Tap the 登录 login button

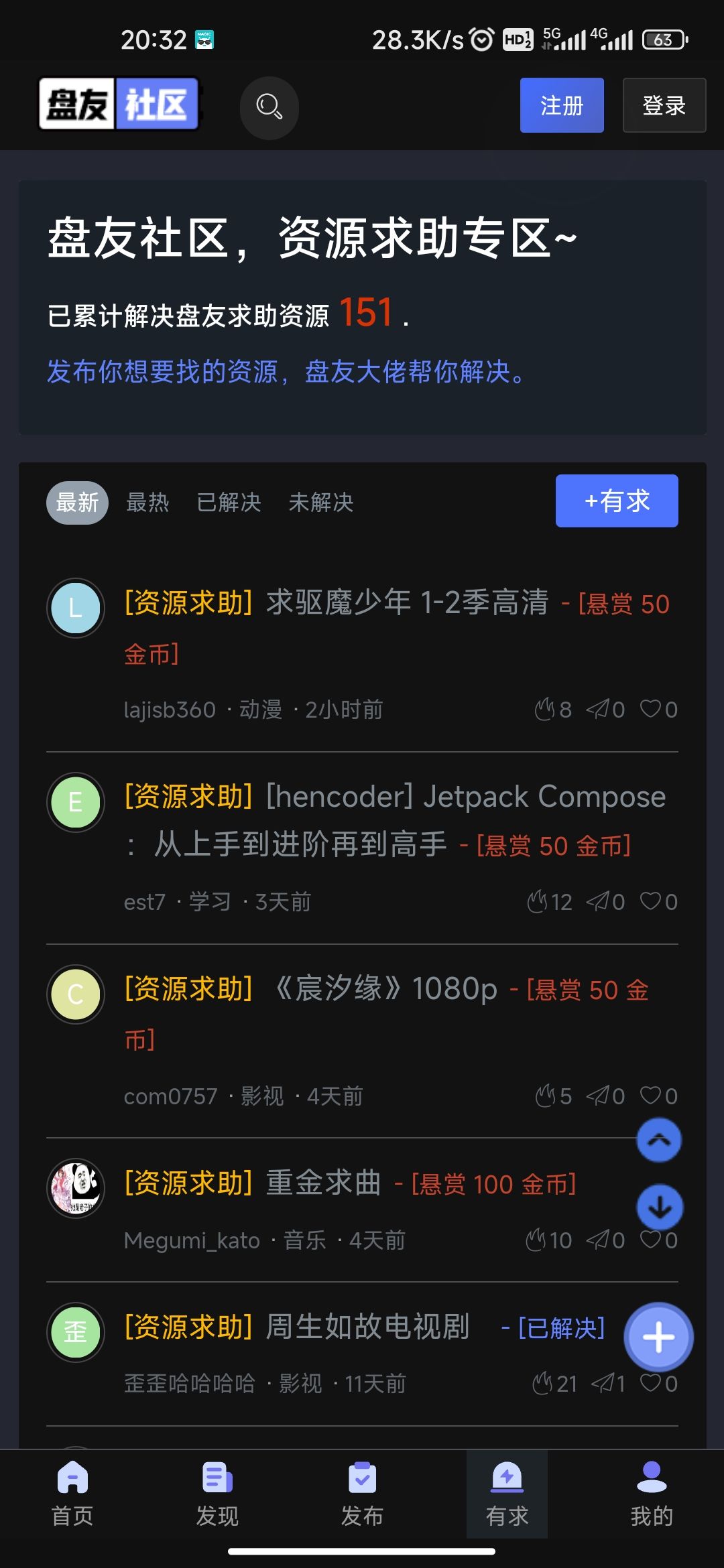663,105
